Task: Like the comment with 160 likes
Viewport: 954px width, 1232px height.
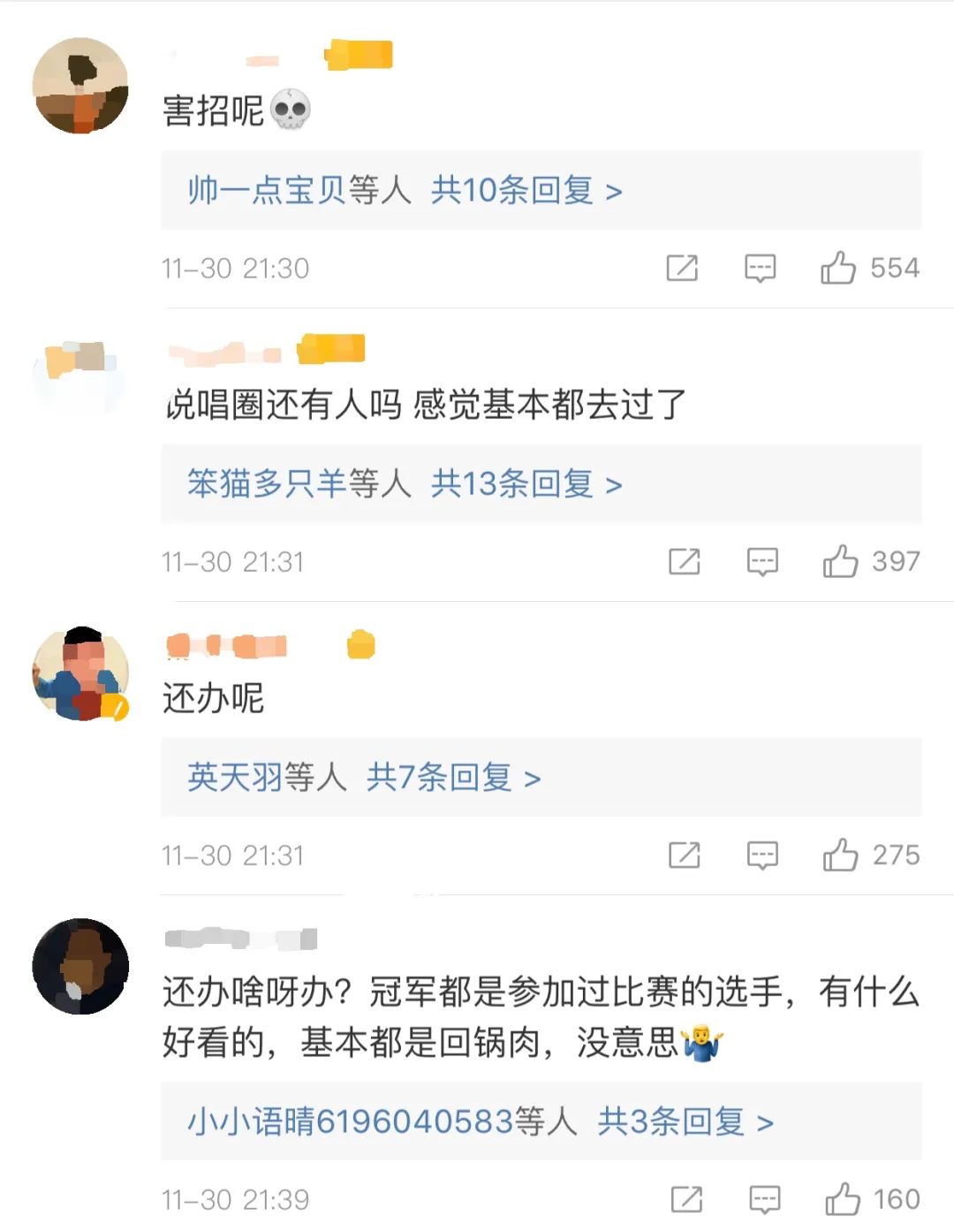Action: tap(842, 1199)
